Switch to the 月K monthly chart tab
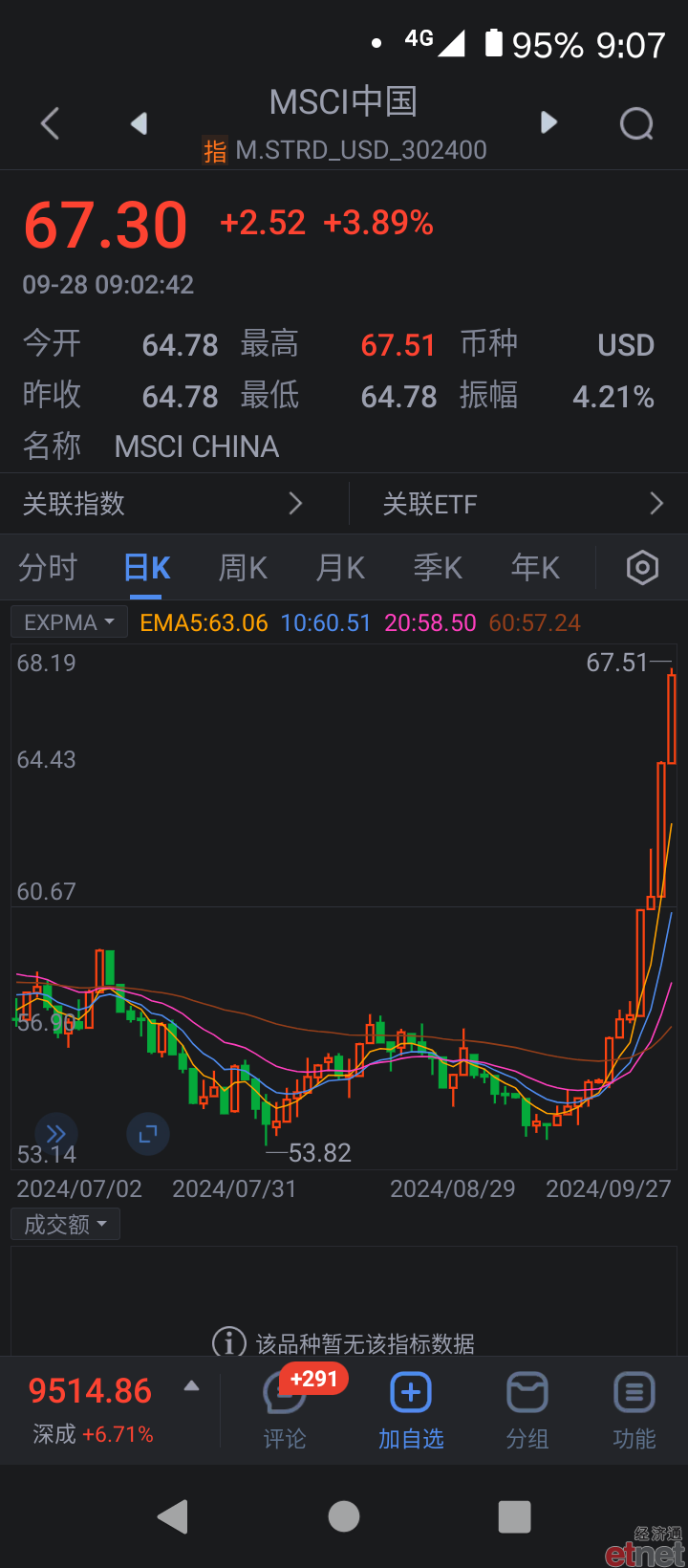Viewport: 688px width, 1568px height. (340, 568)
